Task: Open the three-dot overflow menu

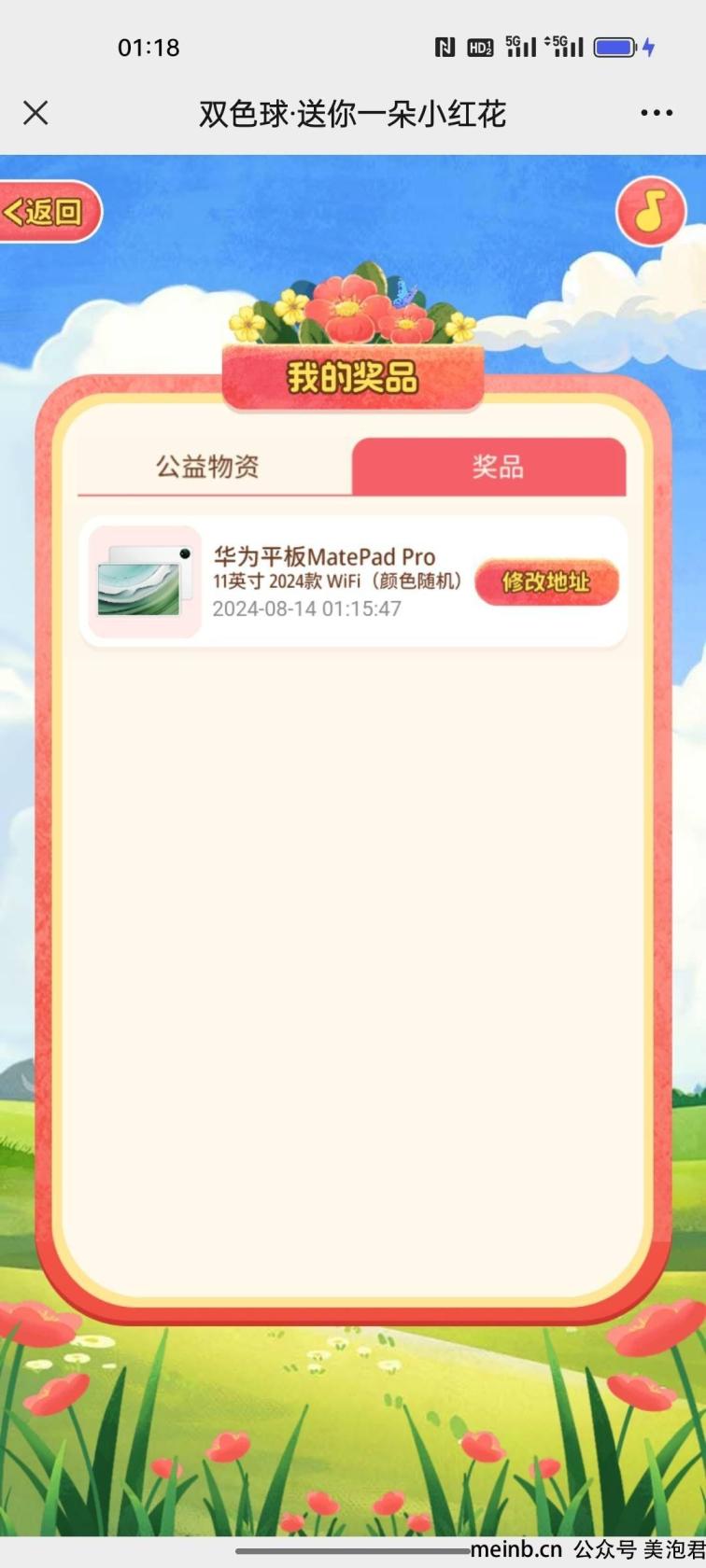Action: [x=656, y=114]
